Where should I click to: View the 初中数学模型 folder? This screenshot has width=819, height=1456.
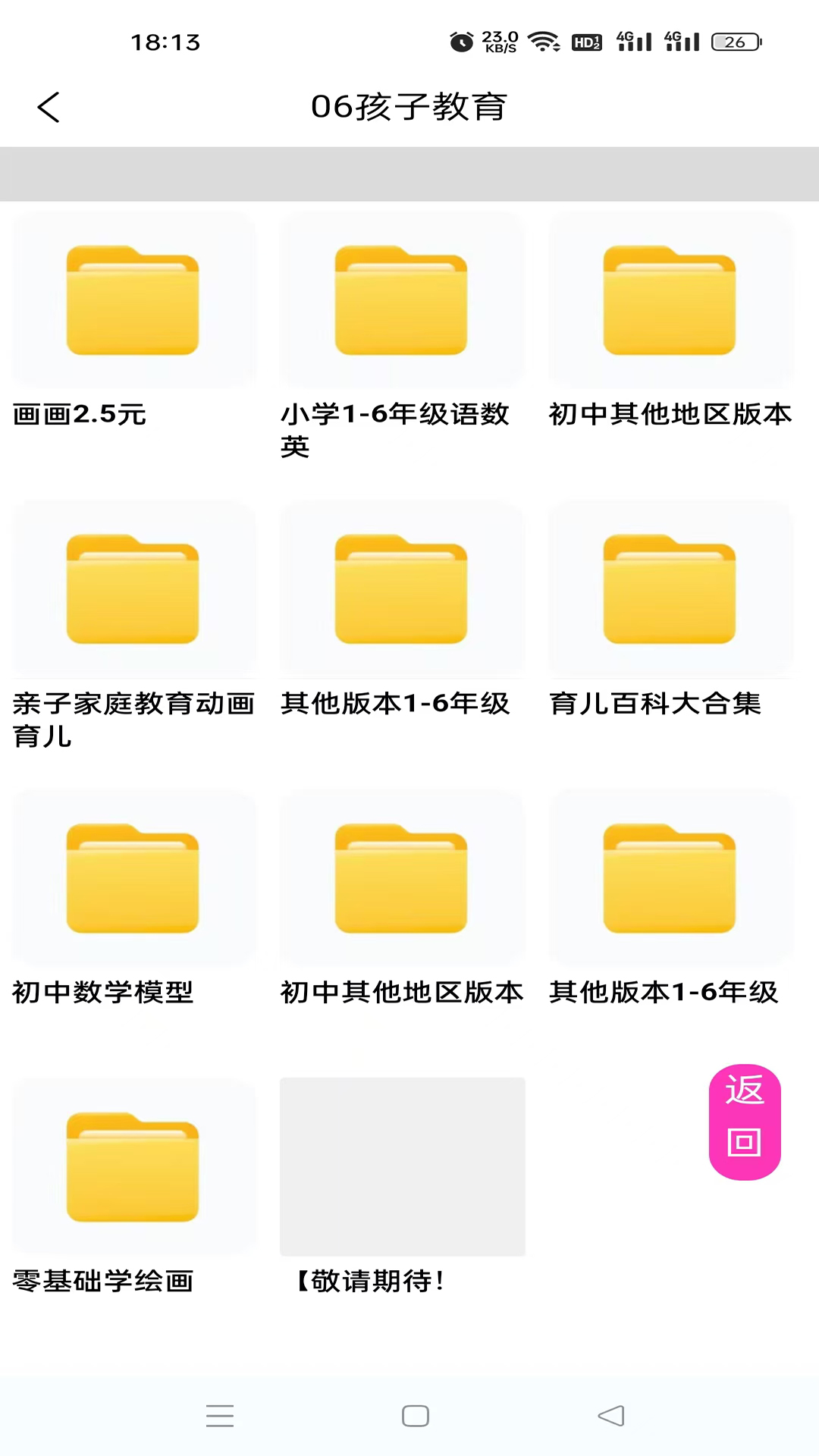point(133,879)
